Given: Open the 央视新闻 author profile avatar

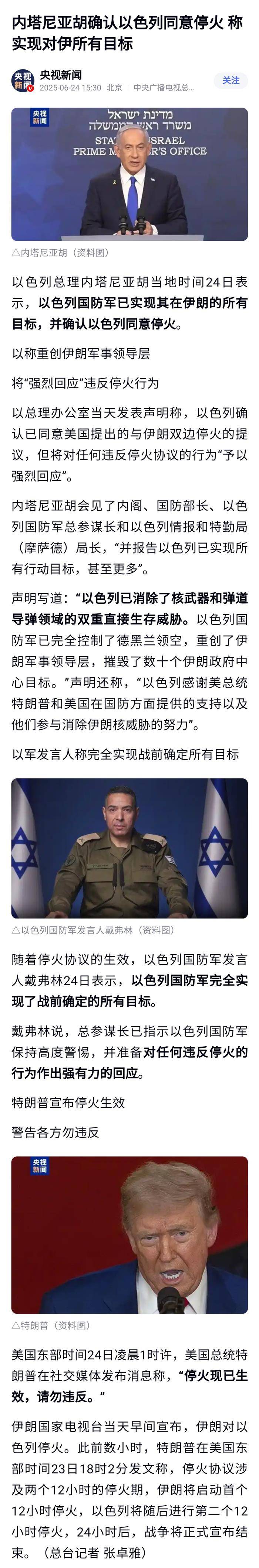Looking at the screenshot, I should point(23,81).
